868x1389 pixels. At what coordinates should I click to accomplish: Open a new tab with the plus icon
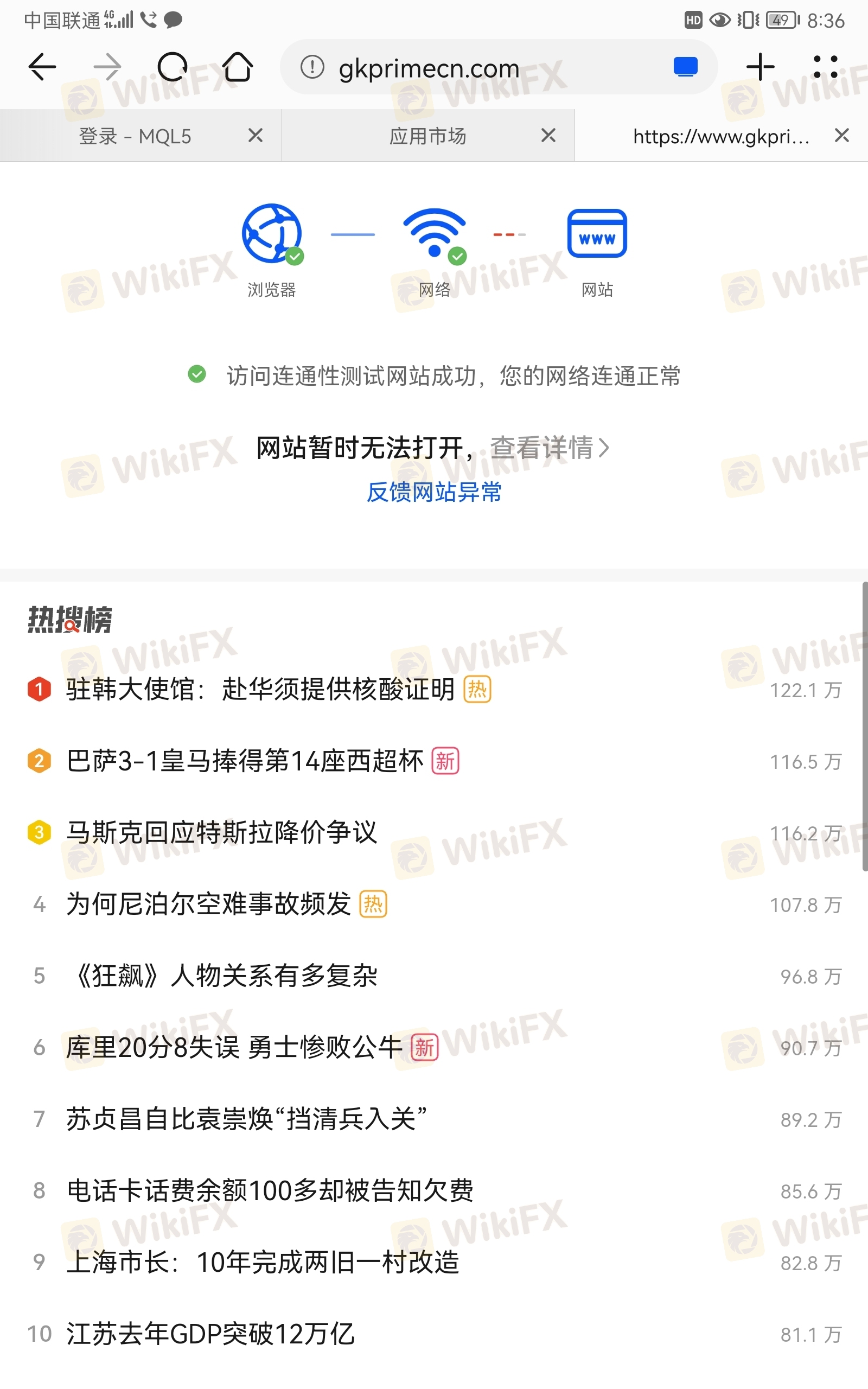[x=760, y=67]
